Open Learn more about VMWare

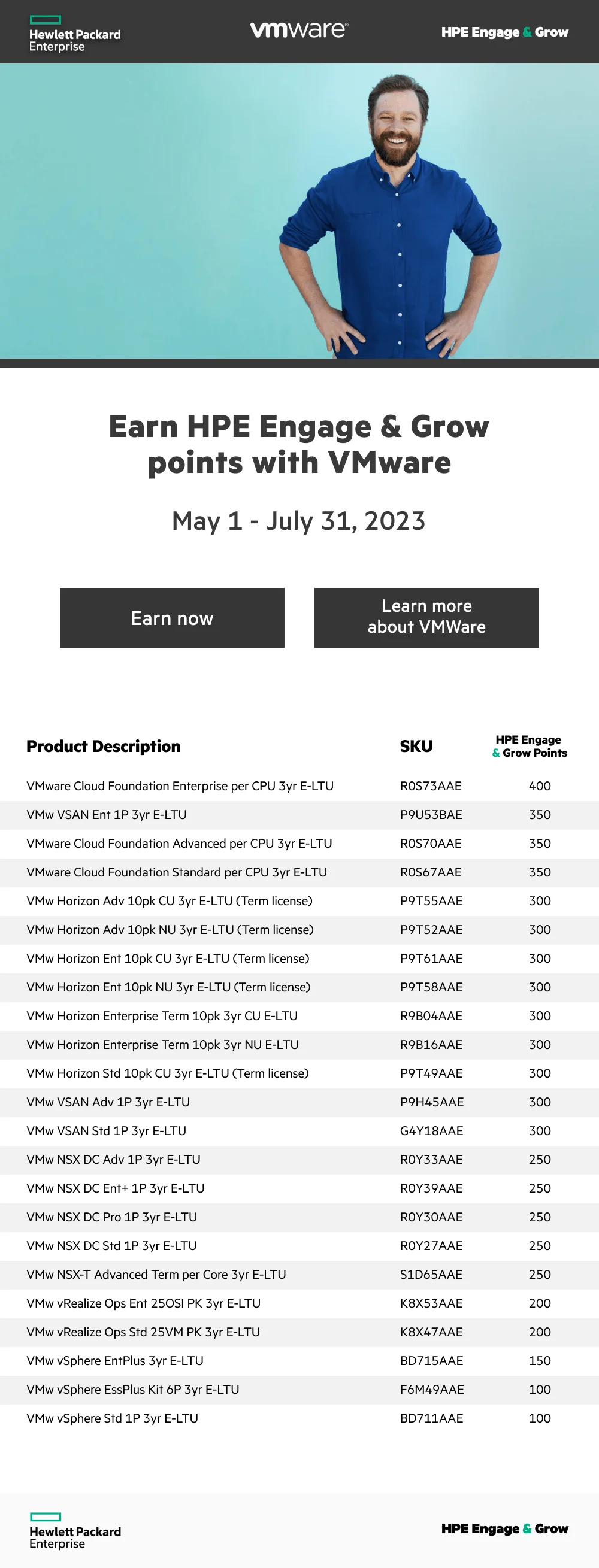pyautogui.click(x=426, y=617)
